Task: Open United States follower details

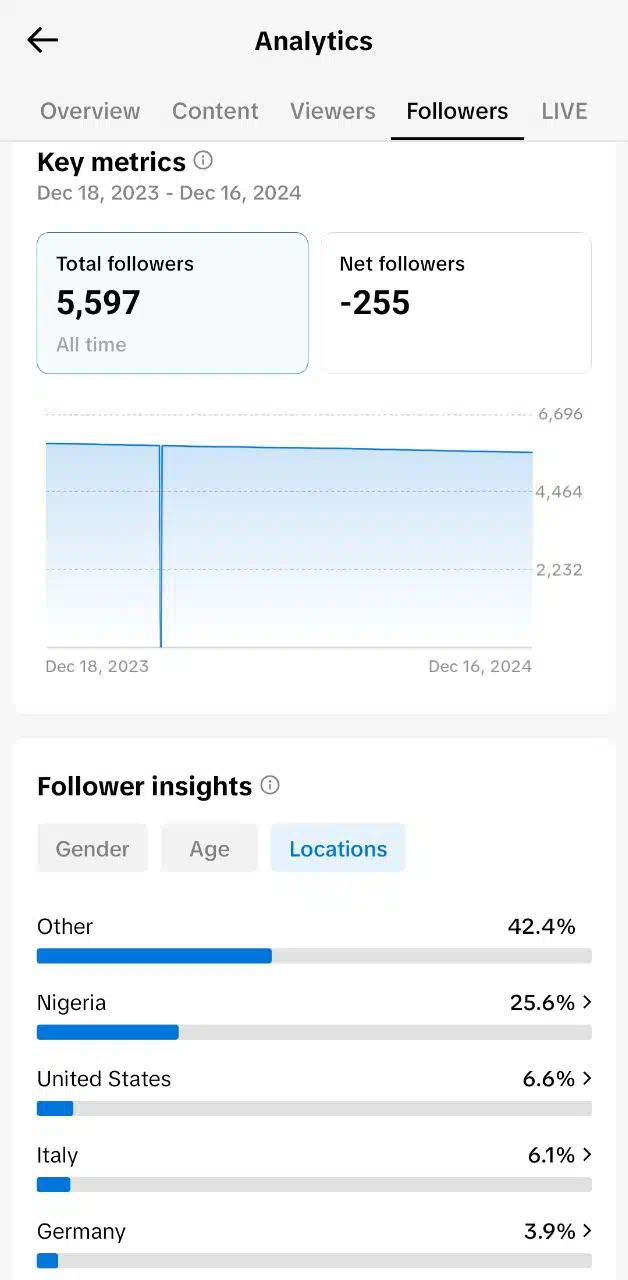Action: 314,1091
